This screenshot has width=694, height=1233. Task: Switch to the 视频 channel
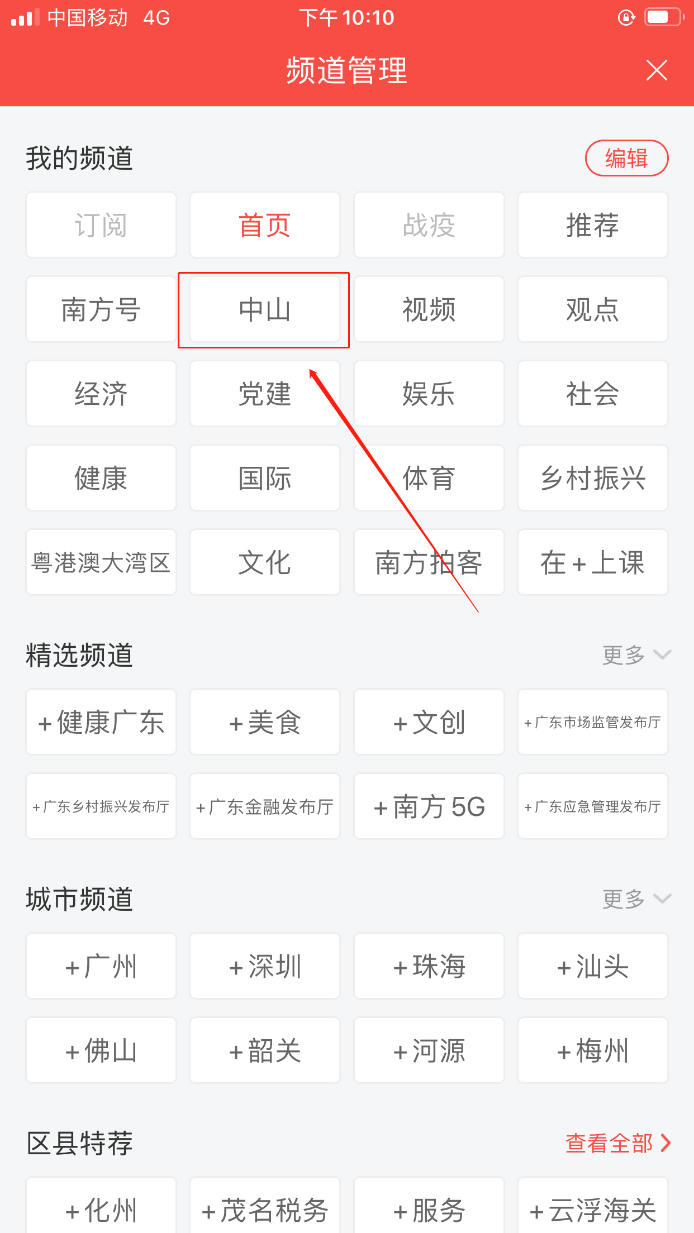429,310
